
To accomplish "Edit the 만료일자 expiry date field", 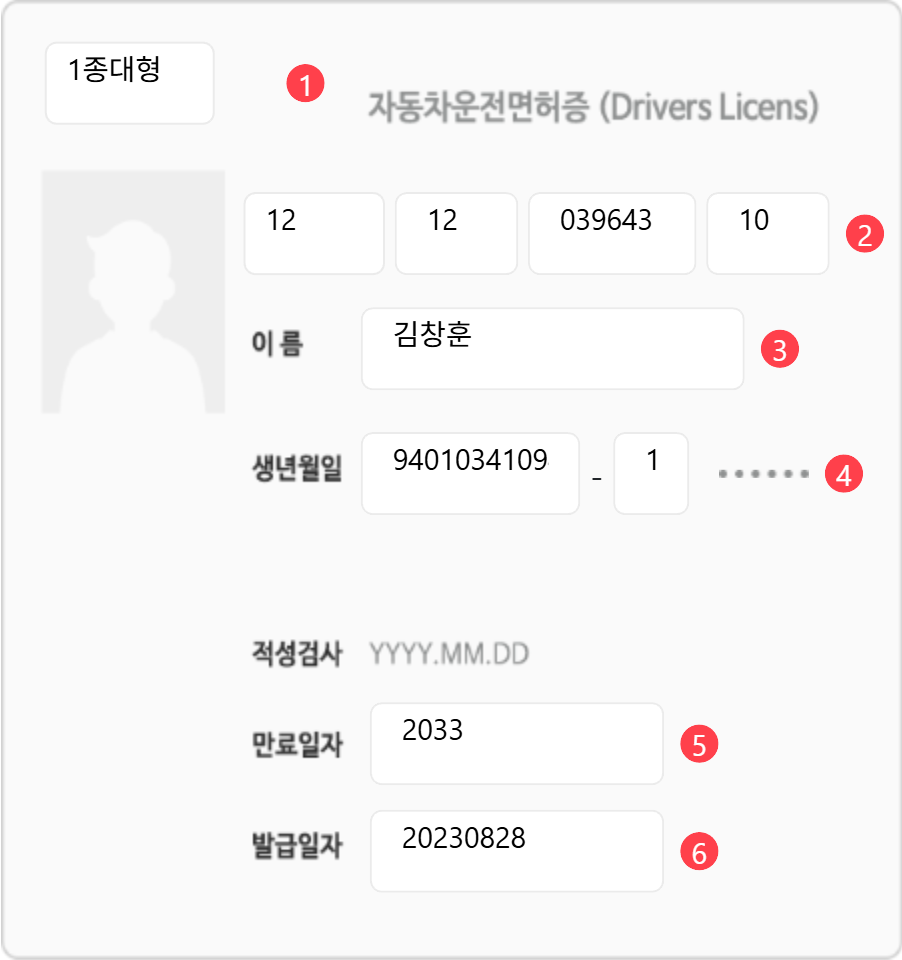I will click(x=516, y=743).
